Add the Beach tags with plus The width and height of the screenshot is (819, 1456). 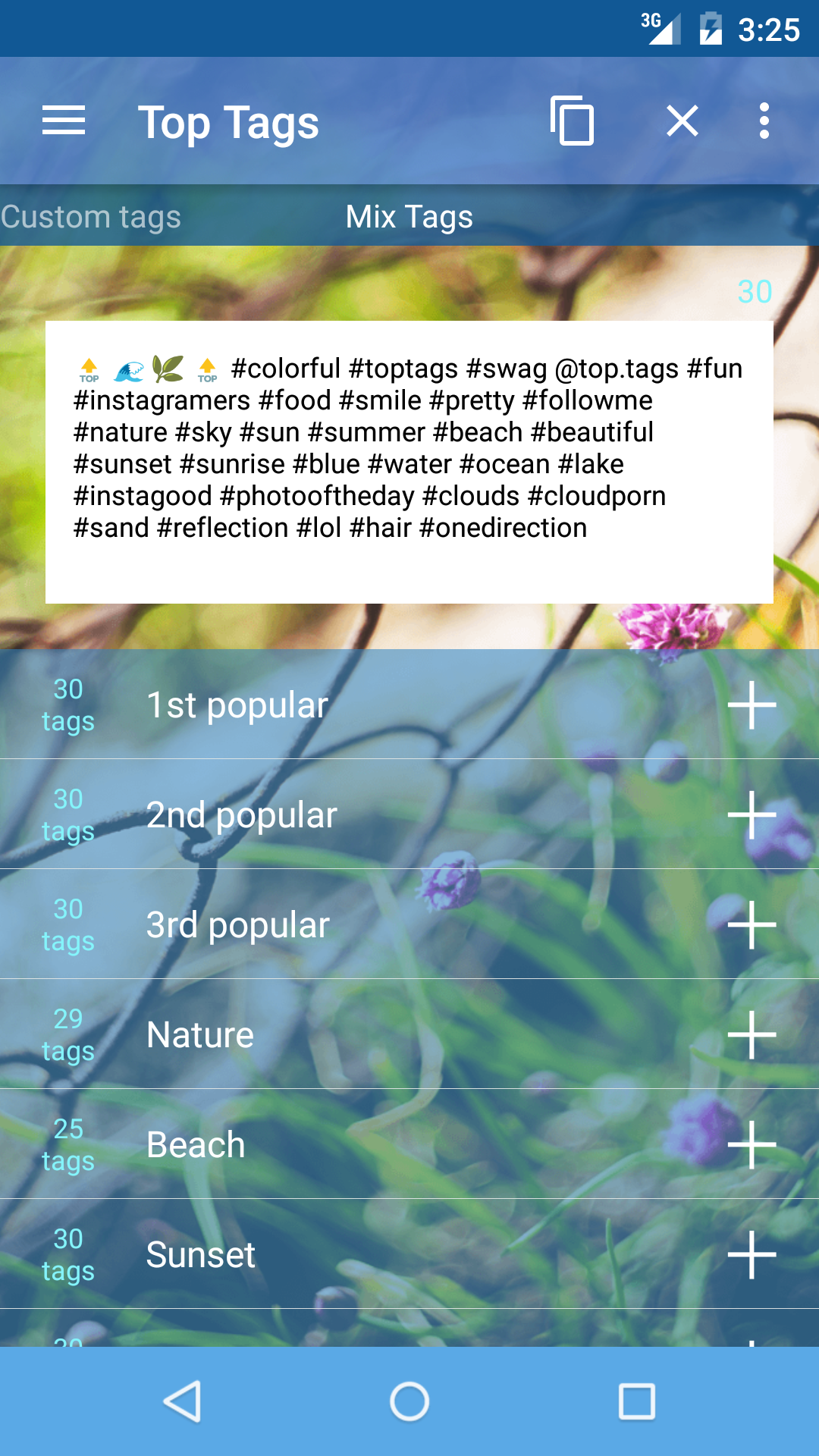tap(752, 1145)
